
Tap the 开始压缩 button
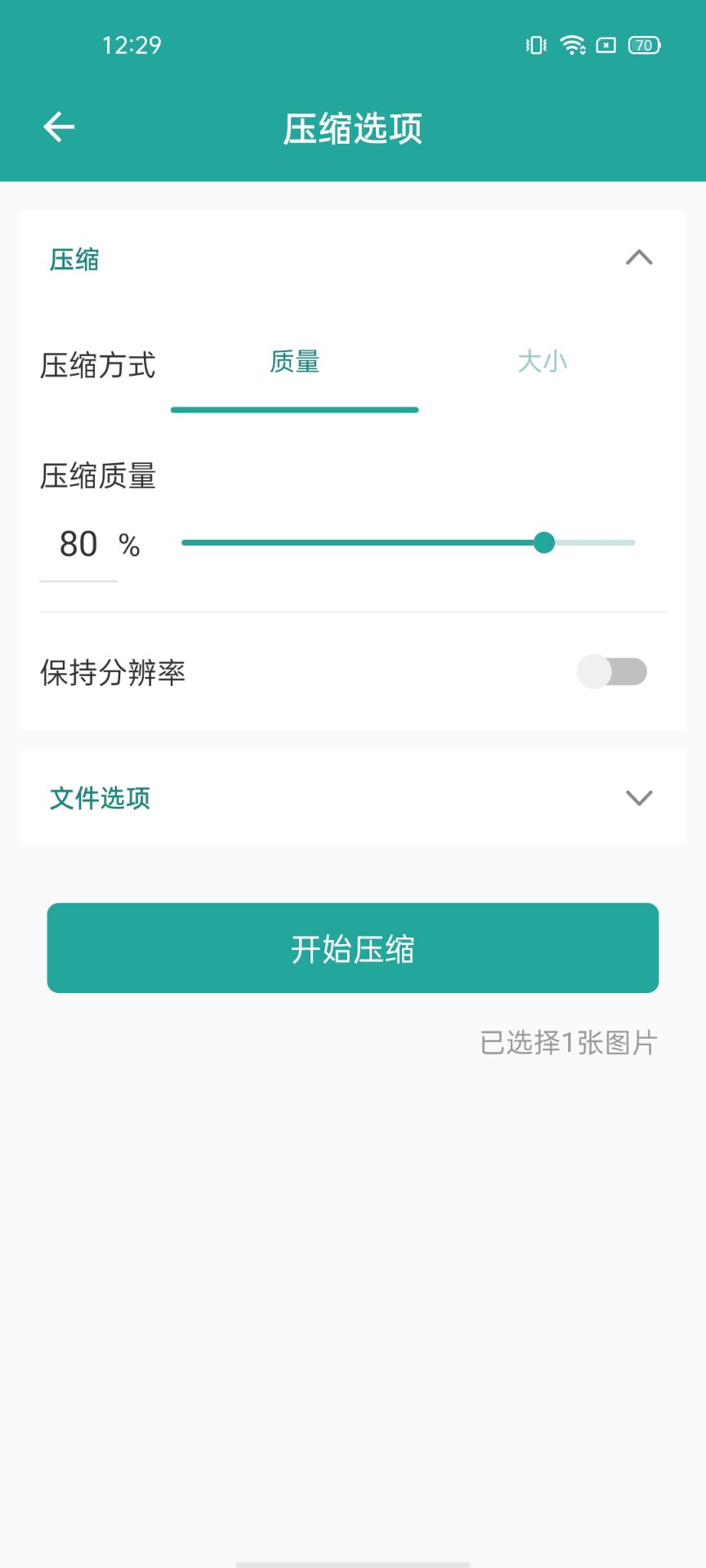[353, 948]
